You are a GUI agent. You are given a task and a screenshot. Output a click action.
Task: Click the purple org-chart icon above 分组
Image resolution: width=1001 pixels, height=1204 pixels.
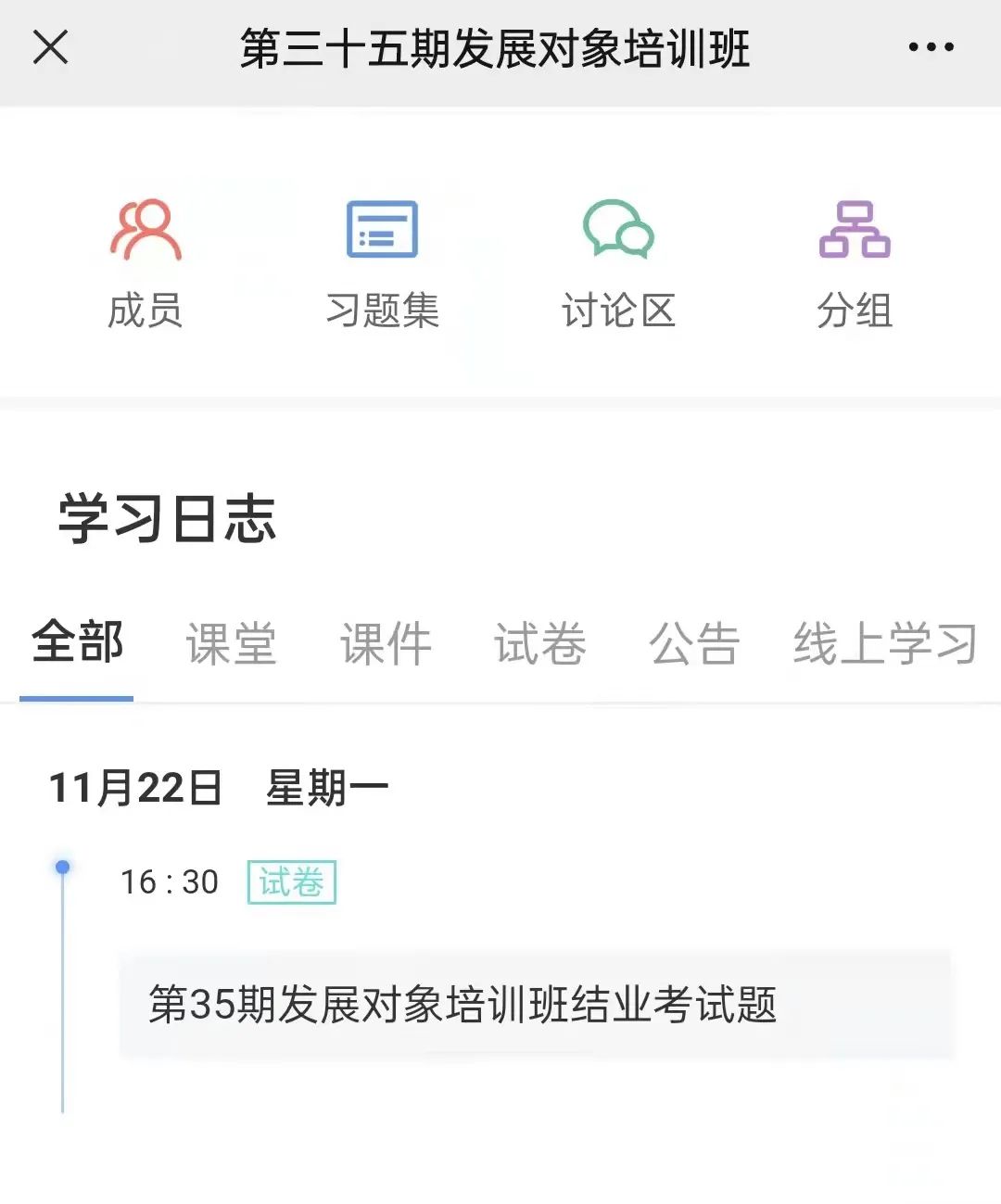(x=855, y=230)
